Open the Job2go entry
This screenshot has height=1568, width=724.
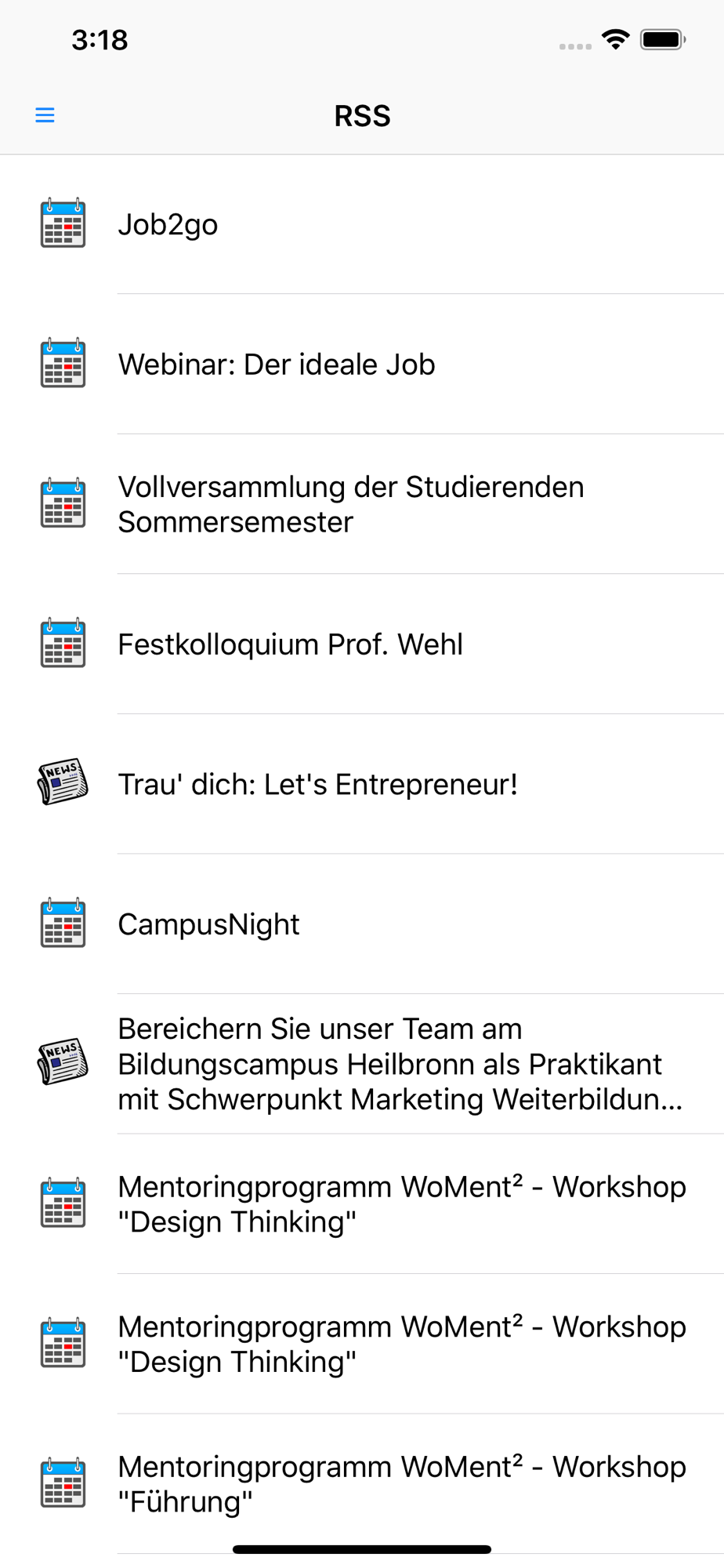click(x=362, y=225)
